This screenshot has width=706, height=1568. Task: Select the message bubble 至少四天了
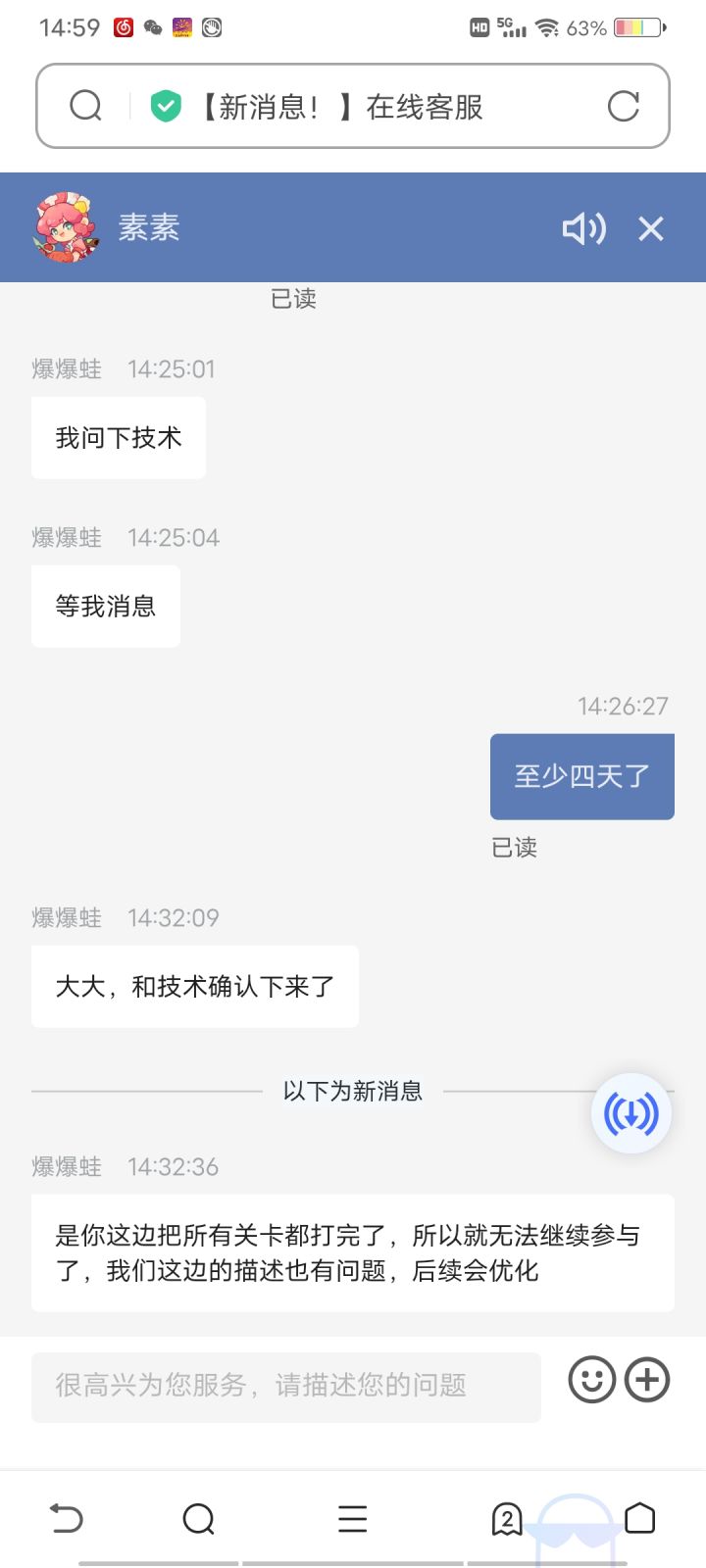(x=581, y=776)
